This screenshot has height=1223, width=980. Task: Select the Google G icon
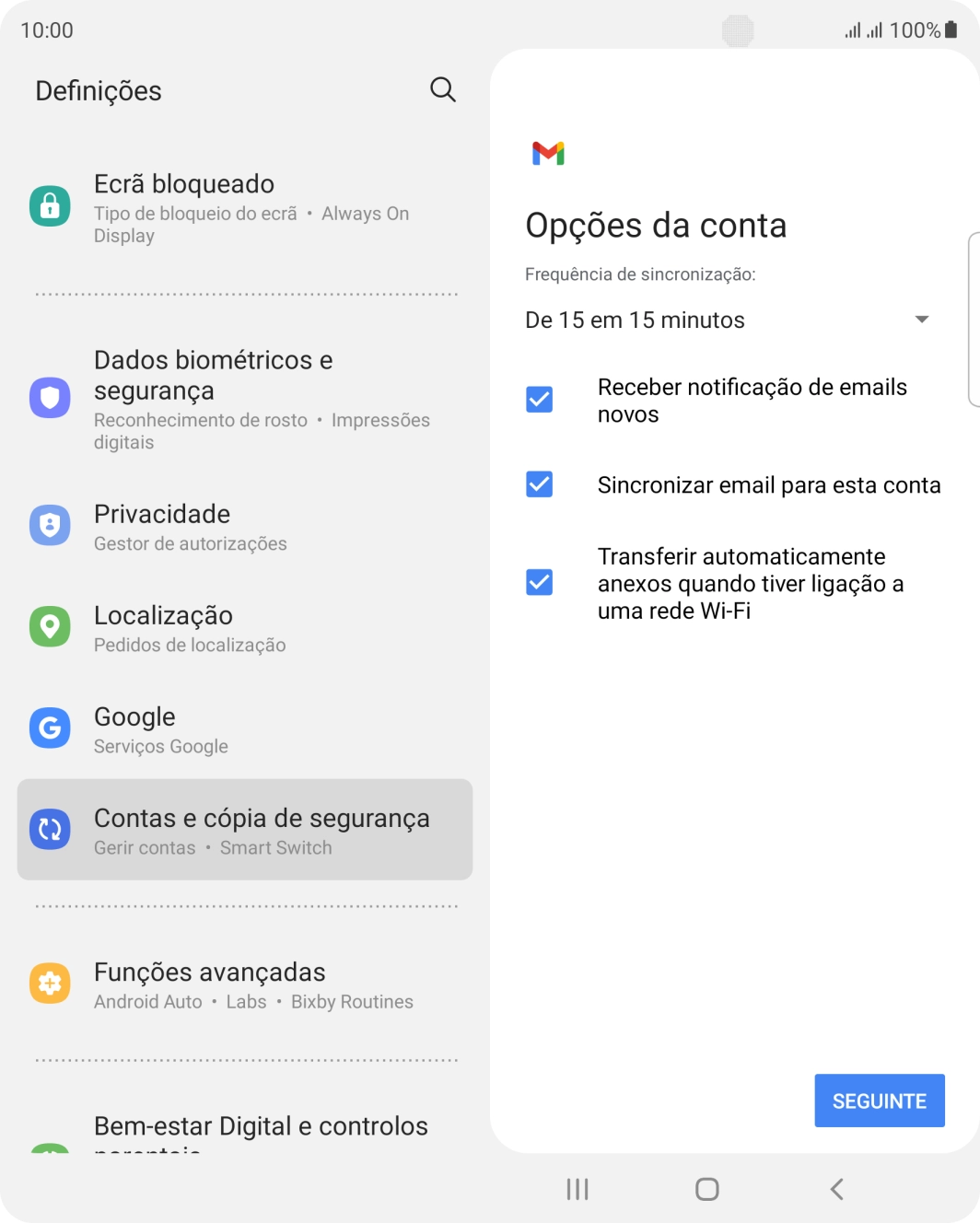pos(50,728)
